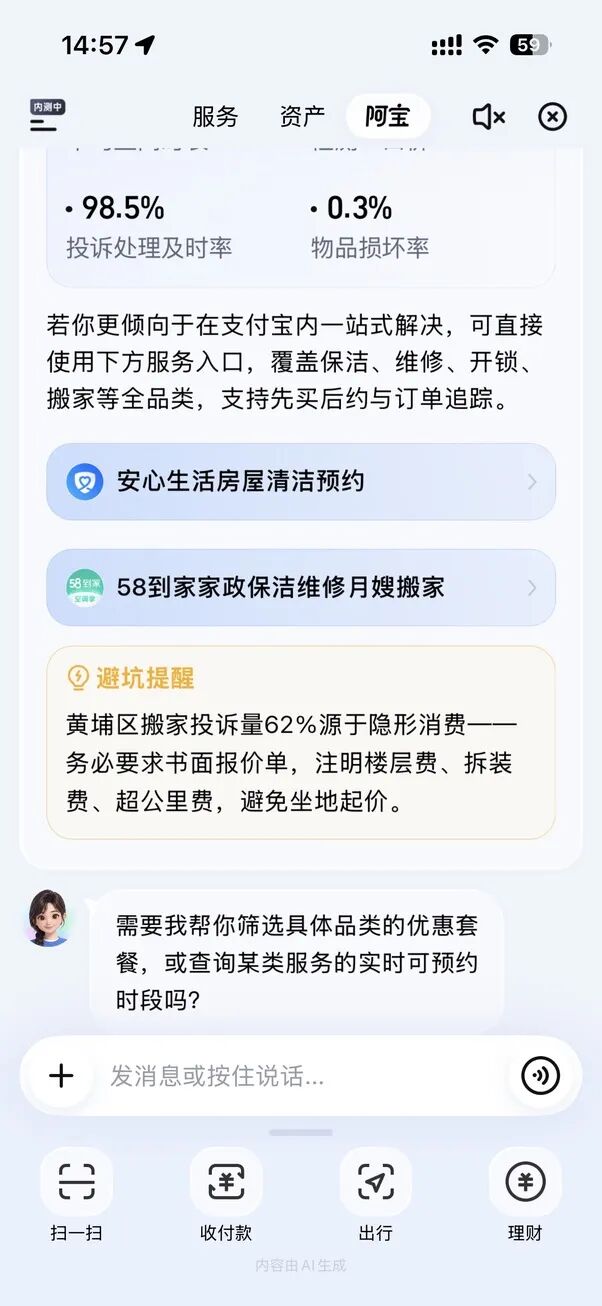Open 扫一扫 scanner
The image size is (602, 1306).
click(76, 1194)
